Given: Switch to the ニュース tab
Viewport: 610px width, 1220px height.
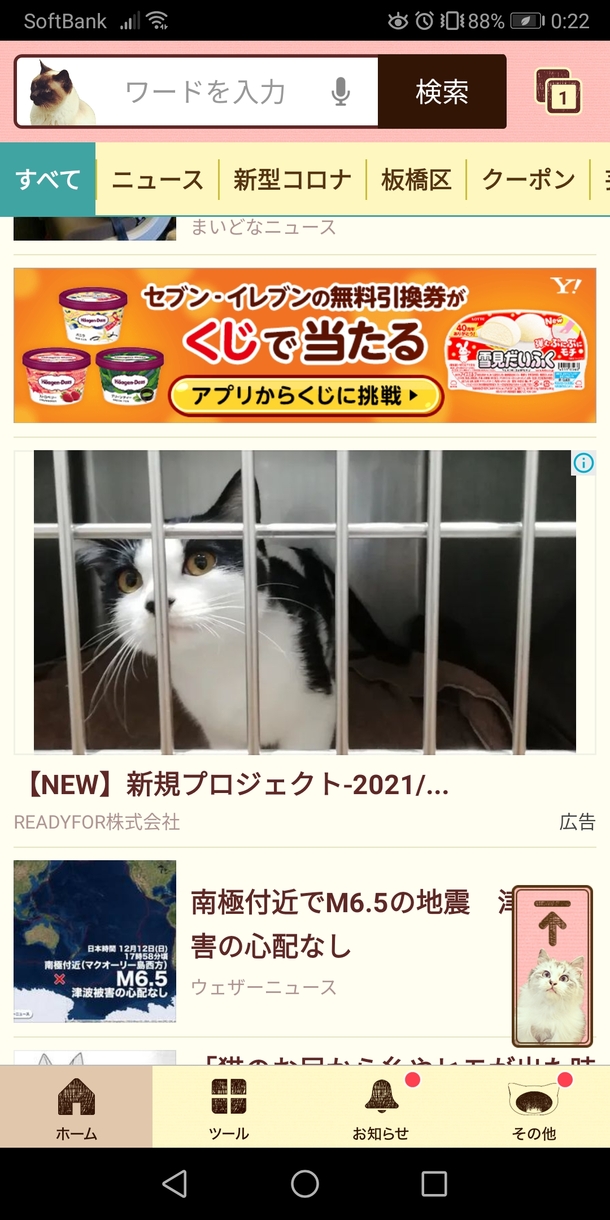Looking at the screenshot, I should [157, 180].
